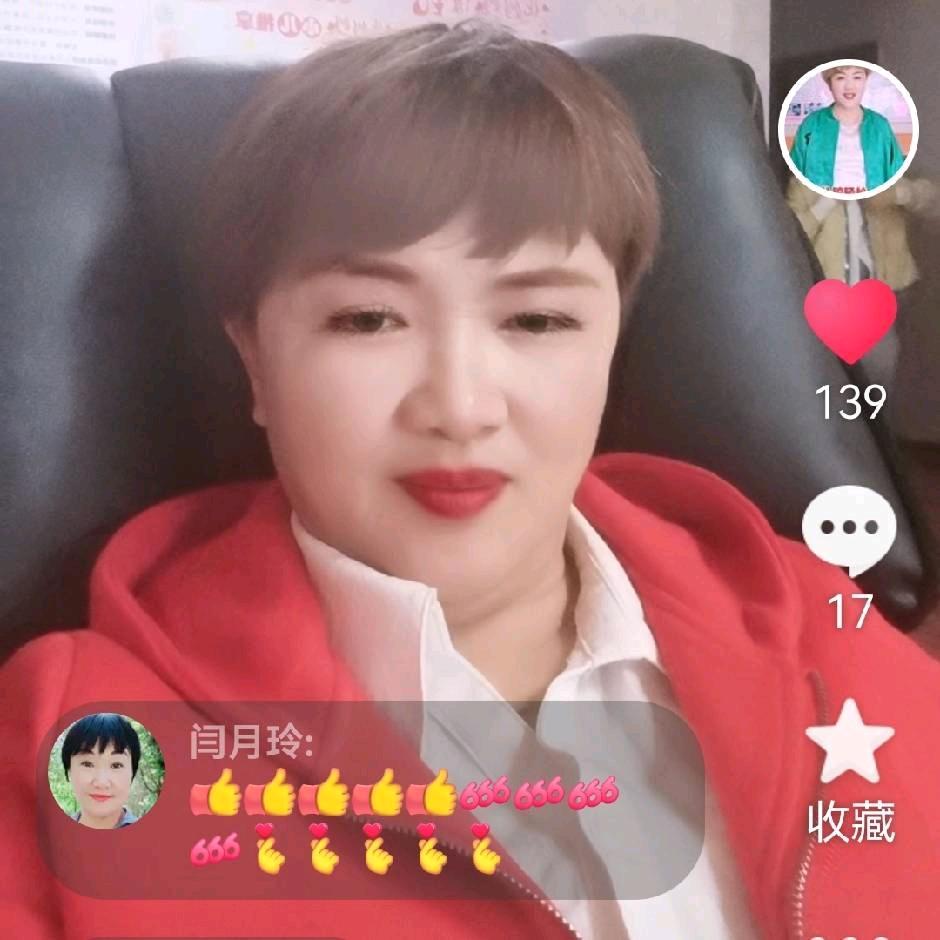
Task: Open the creator's profile avatar
Action: [848, 130]
